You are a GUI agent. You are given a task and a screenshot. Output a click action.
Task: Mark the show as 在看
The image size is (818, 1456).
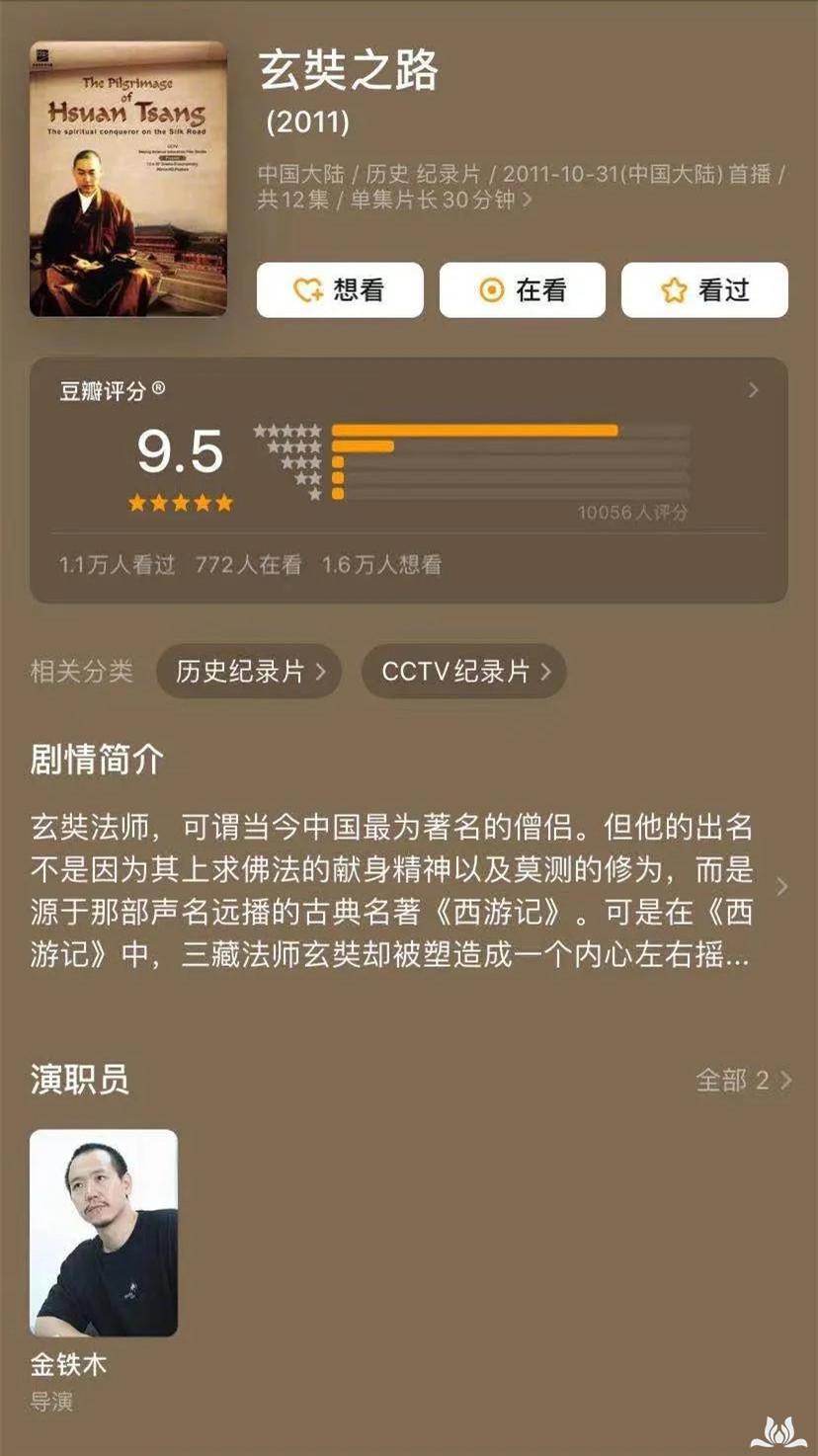click(x=522, y=290)
